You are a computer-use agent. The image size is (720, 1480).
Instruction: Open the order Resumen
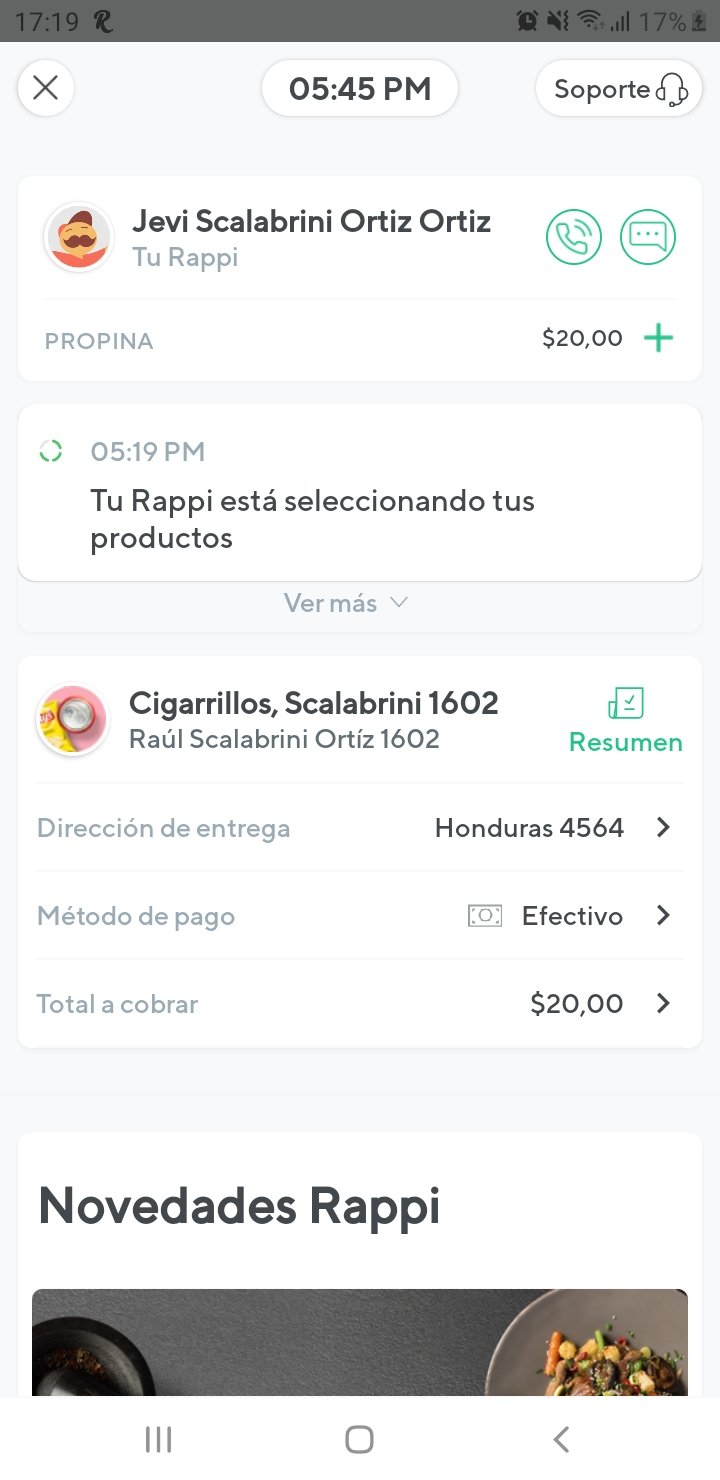coord(626,721)
